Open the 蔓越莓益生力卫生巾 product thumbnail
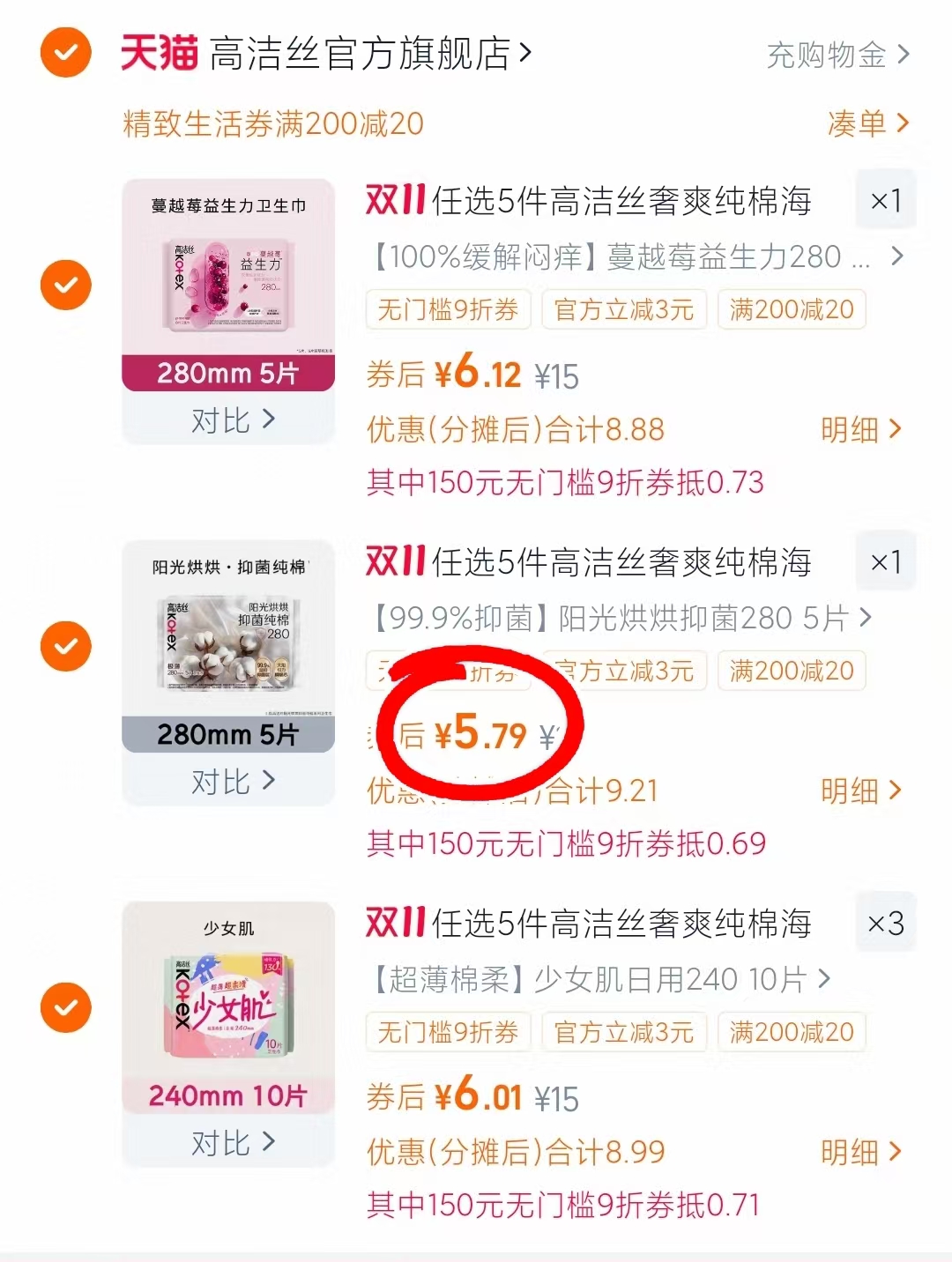Screen dimensions: 952x1262 tap(227, 282)
